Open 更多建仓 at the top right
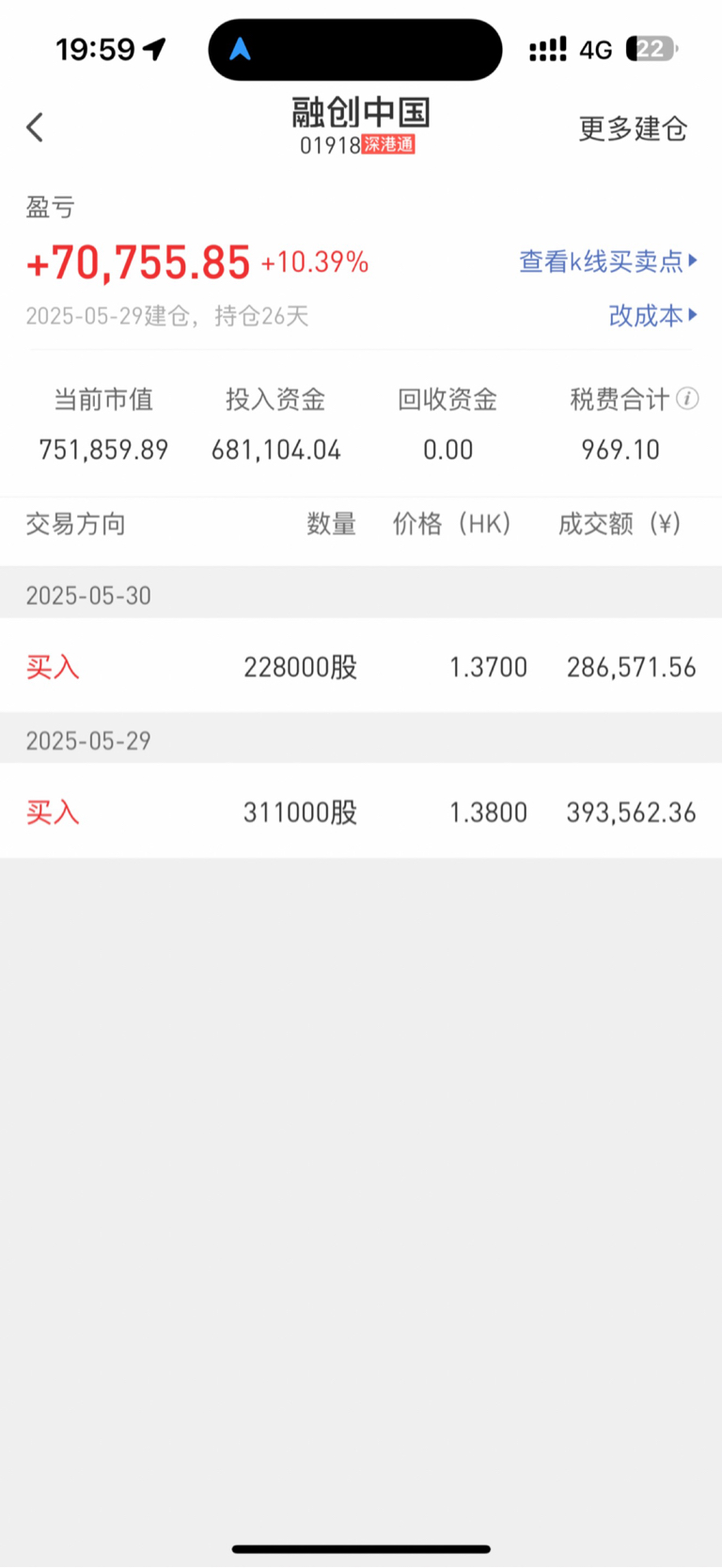 click(x=633, y=129)
